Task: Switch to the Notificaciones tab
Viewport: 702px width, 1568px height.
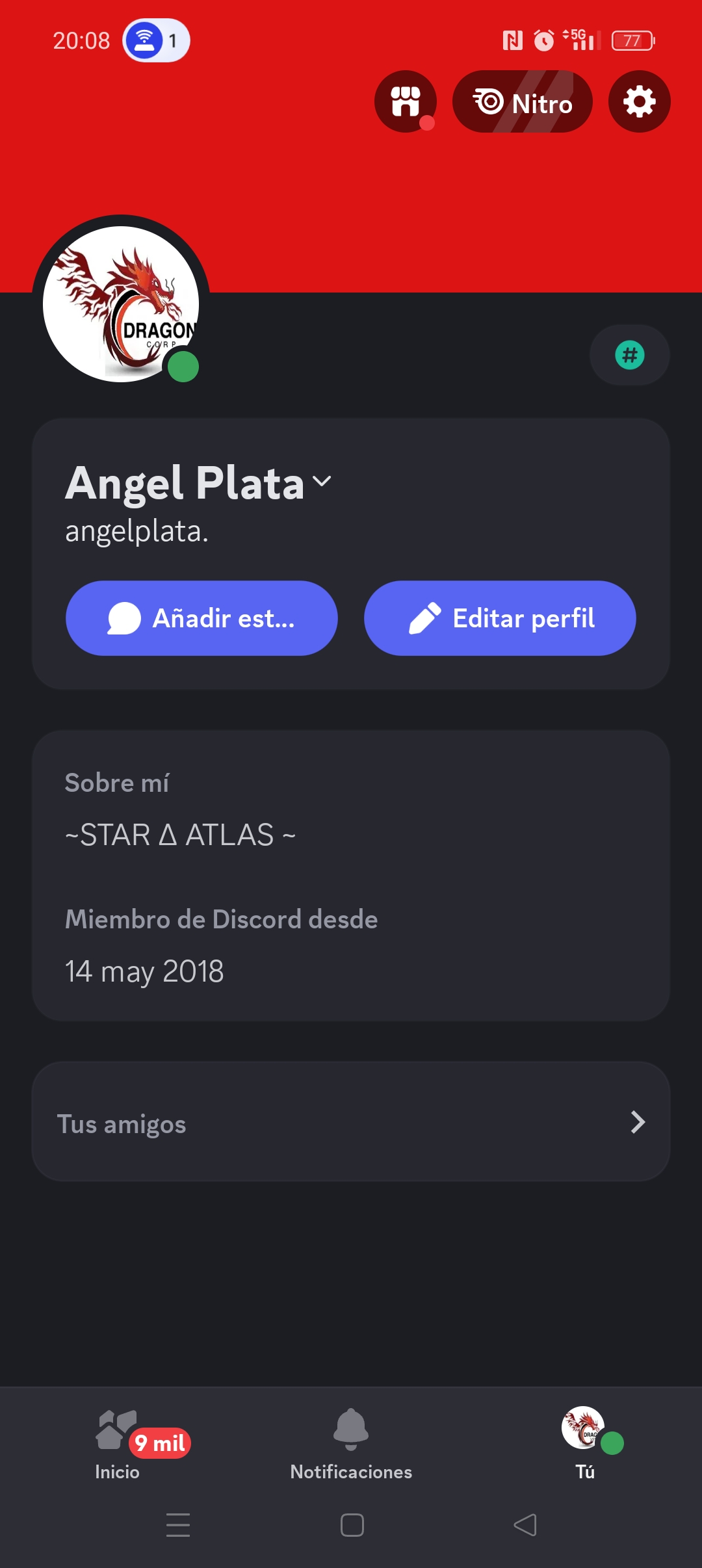Action: [351, 1443]
